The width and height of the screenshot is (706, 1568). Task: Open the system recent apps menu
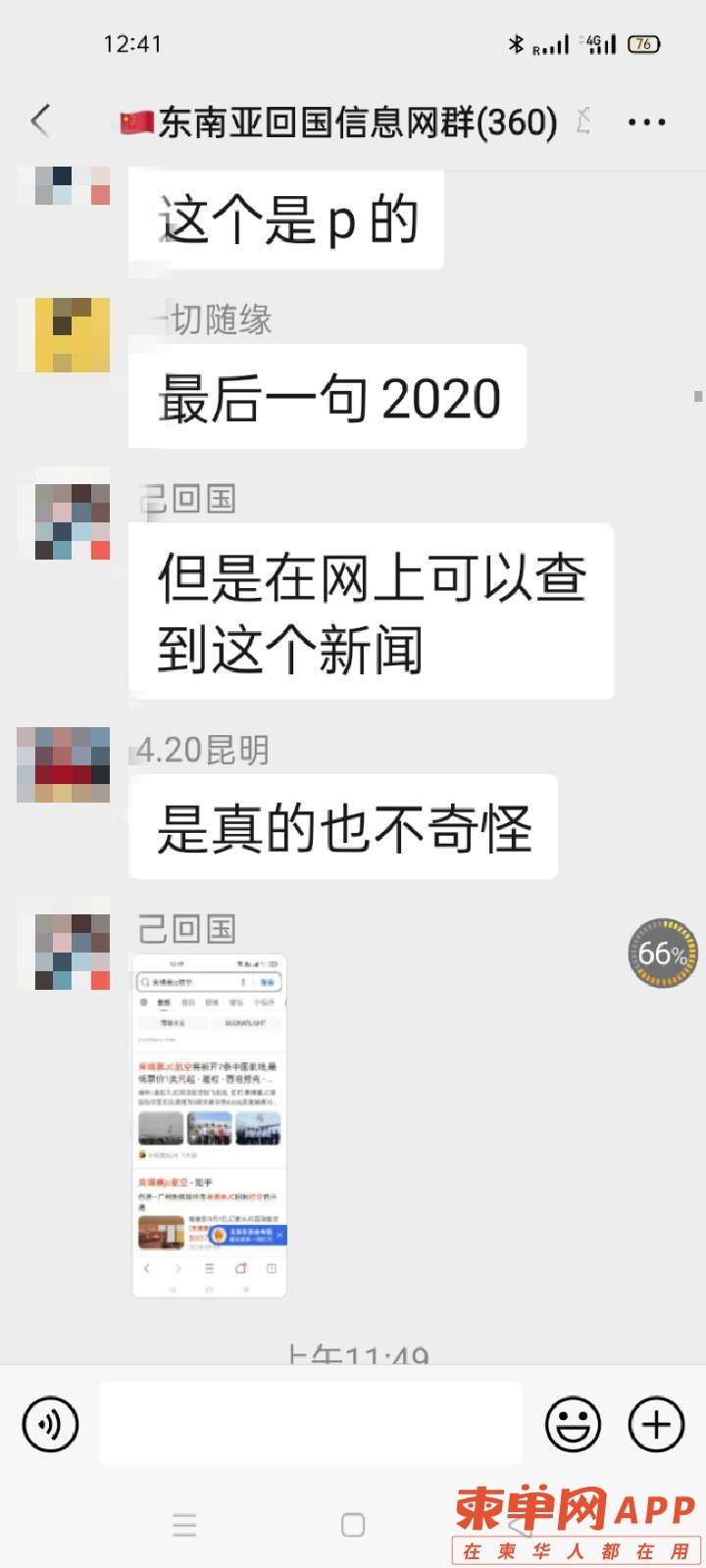pos(184,1525)
